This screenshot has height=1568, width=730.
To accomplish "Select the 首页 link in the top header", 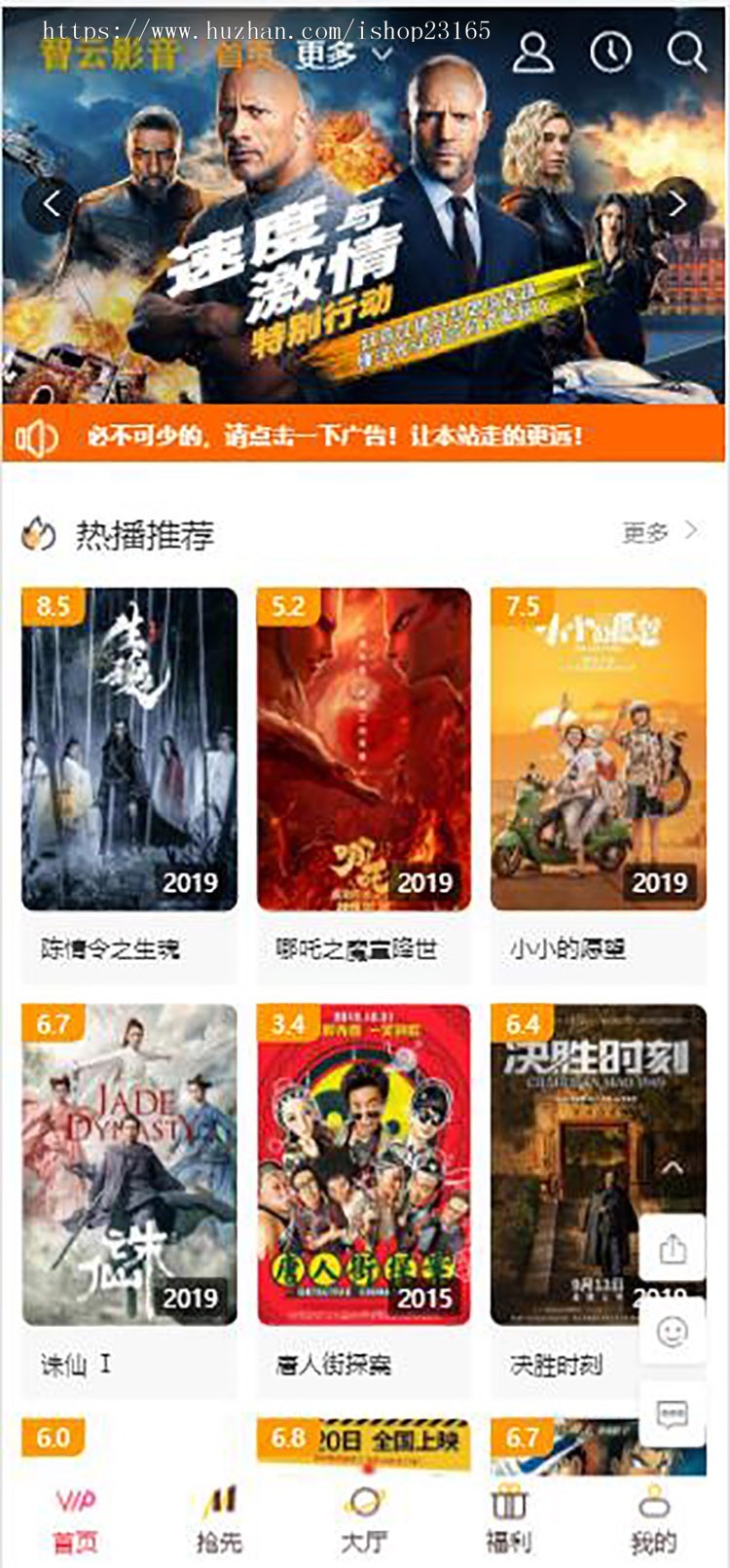I will [242, 54].
